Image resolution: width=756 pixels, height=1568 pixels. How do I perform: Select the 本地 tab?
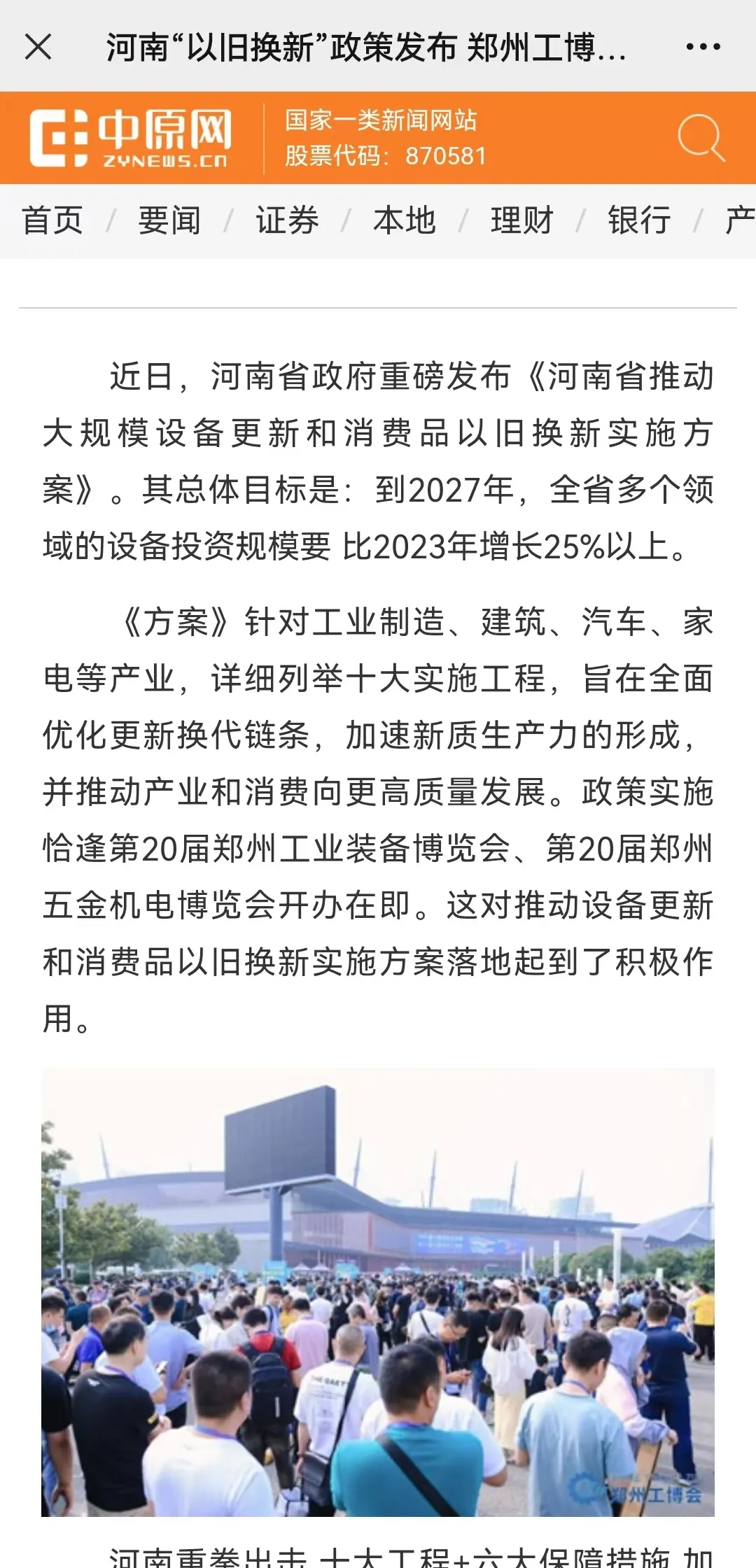click(x=405, y=220)
